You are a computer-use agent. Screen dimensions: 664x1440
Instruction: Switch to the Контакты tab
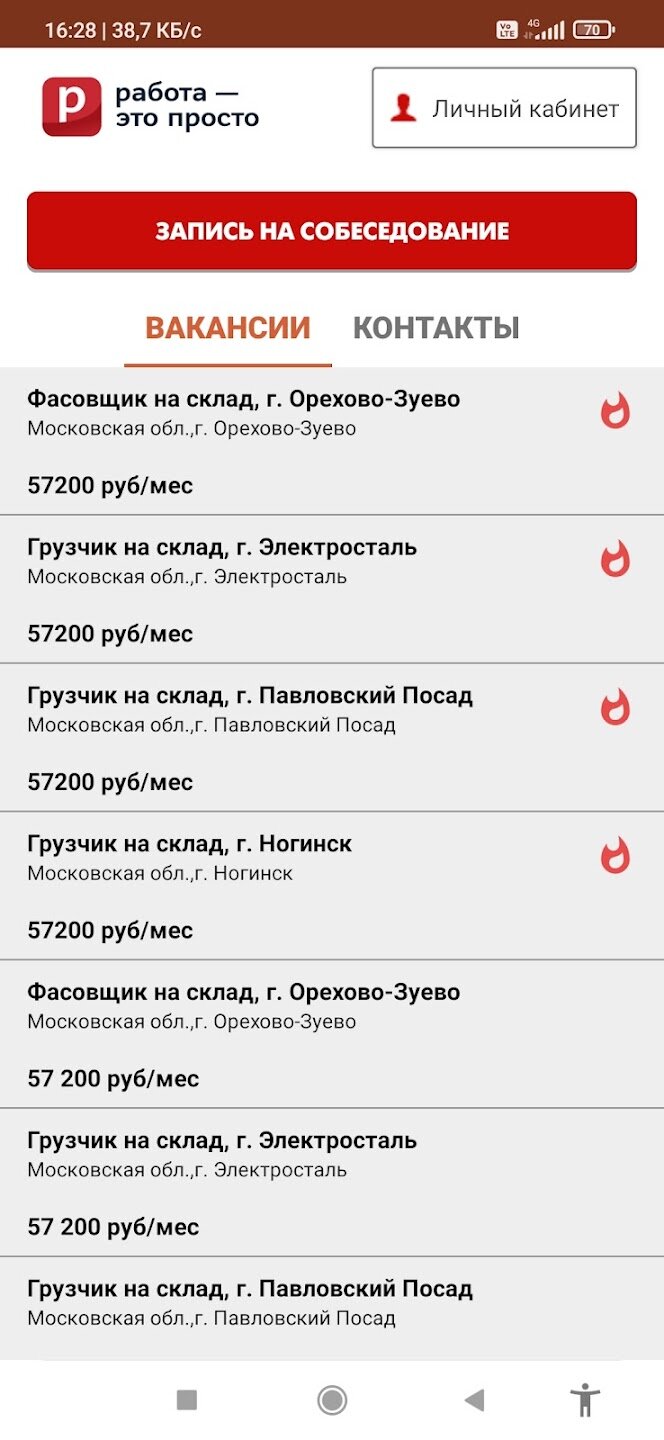tap(436, 328)
